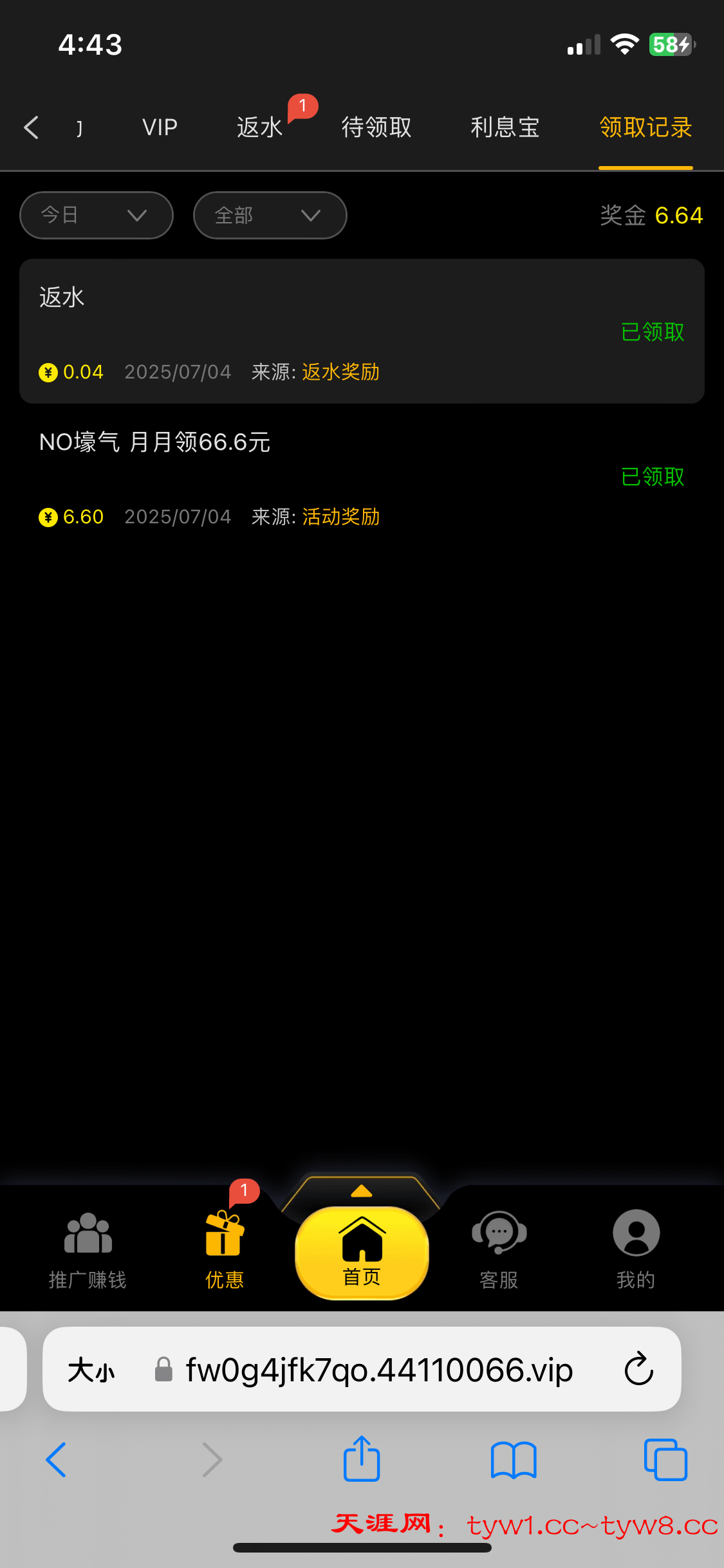Reload the page in Safari

coord(638,1368)
